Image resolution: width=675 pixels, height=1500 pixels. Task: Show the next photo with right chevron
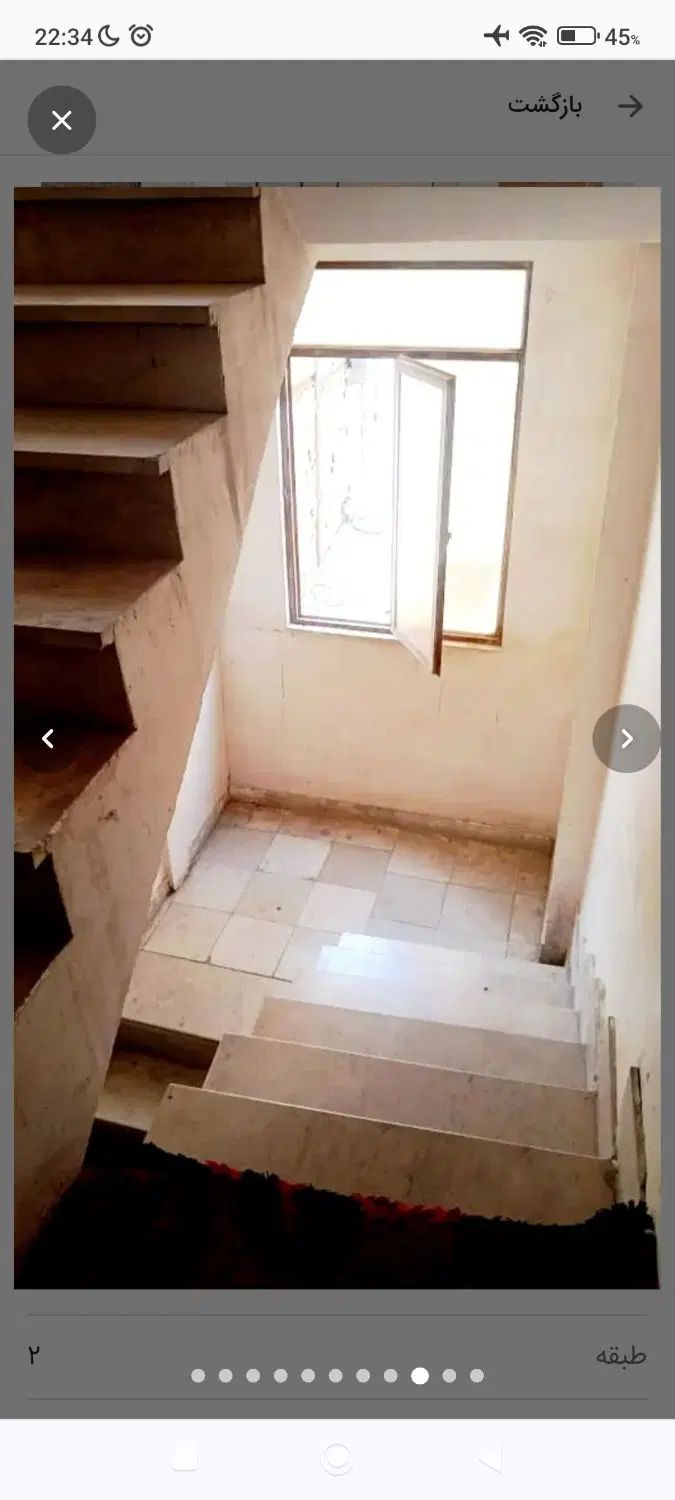626,739
